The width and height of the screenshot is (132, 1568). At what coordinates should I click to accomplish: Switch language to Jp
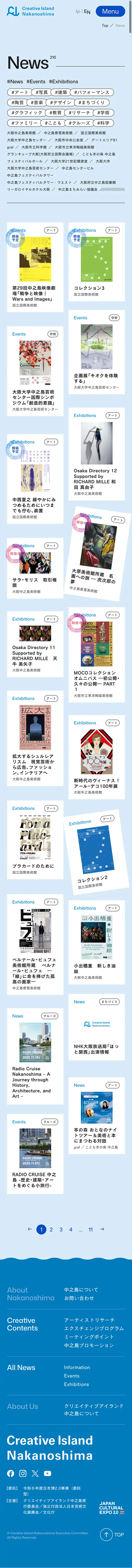coord(77,11)
